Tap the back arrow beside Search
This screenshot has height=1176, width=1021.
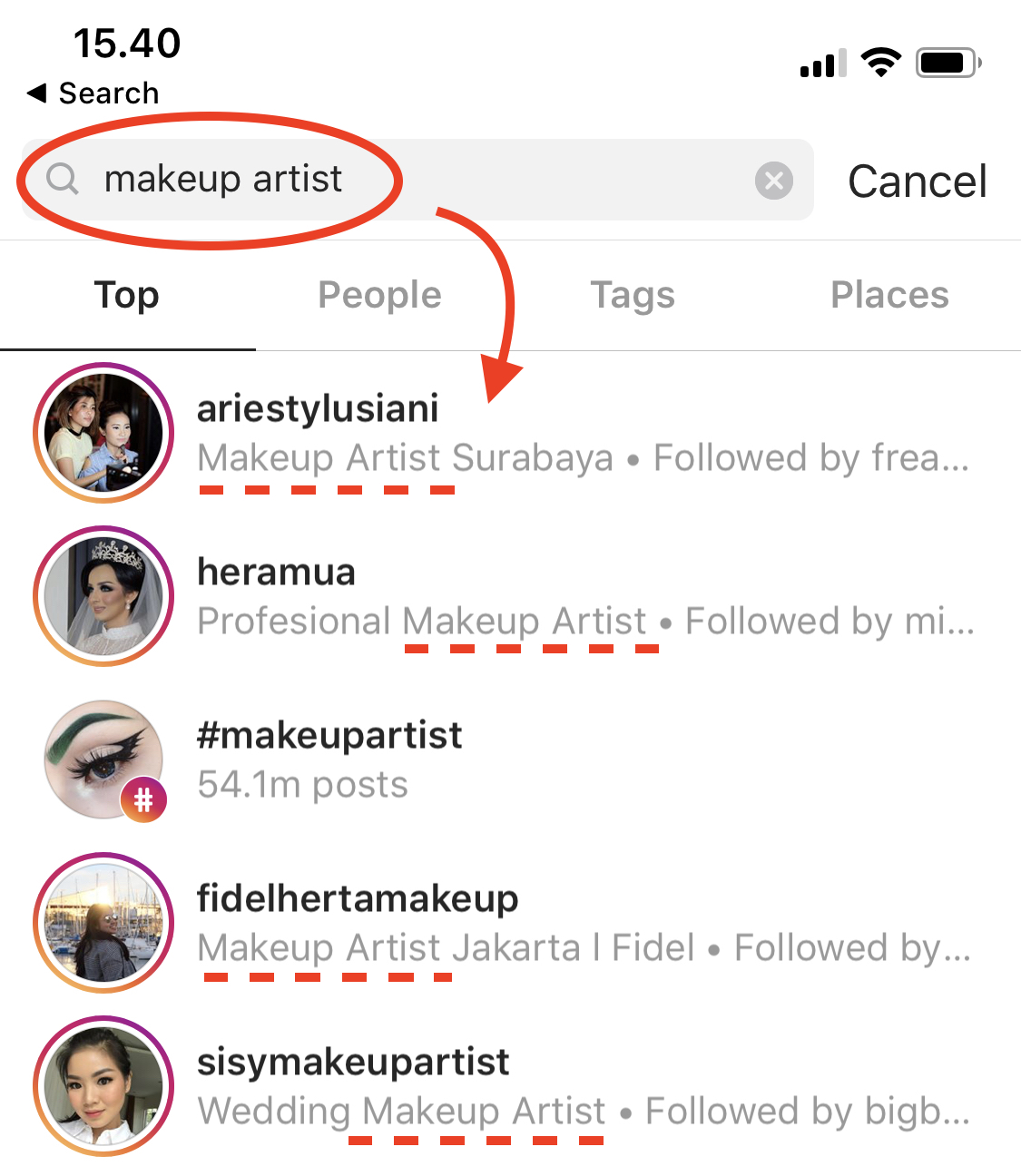point(36,92)
